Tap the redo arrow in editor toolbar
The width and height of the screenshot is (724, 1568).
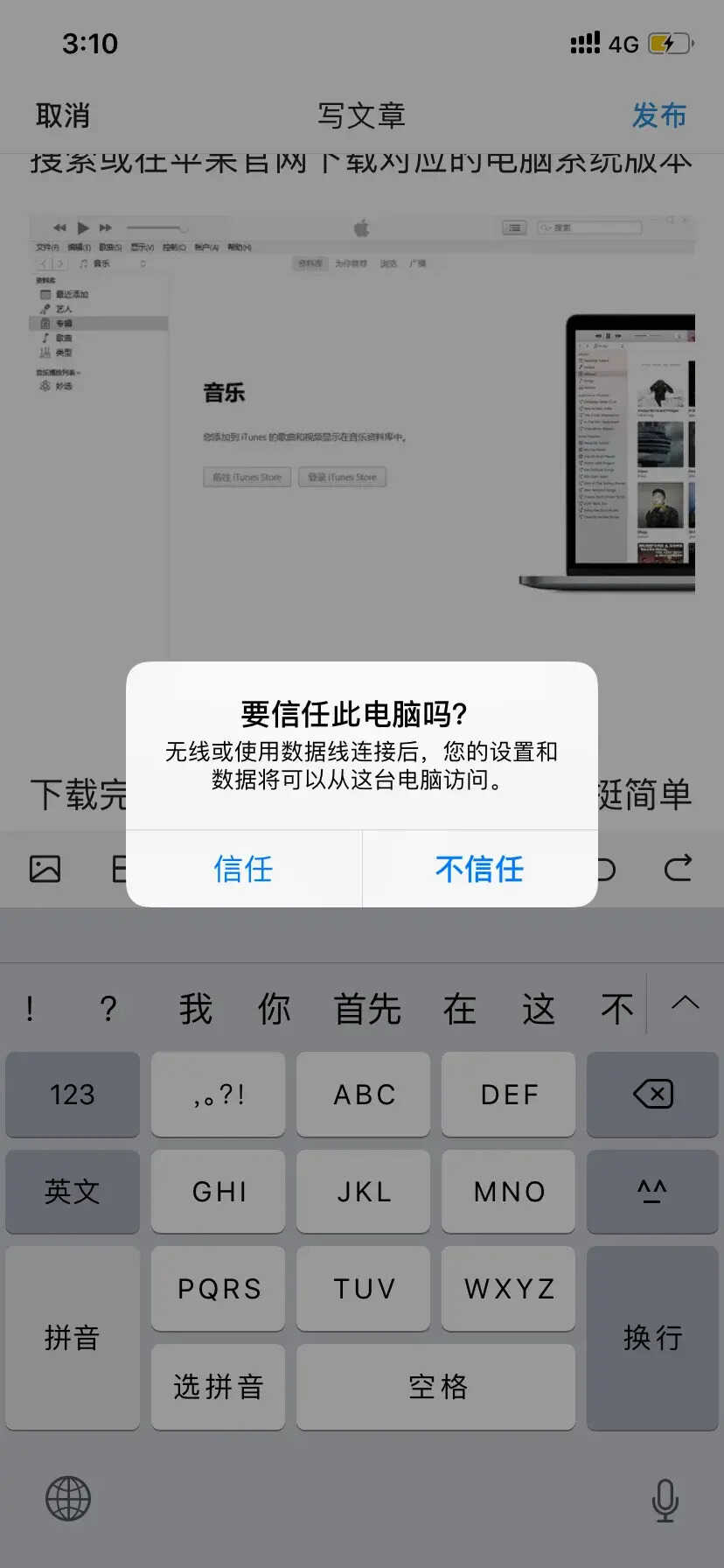[678, 868]
